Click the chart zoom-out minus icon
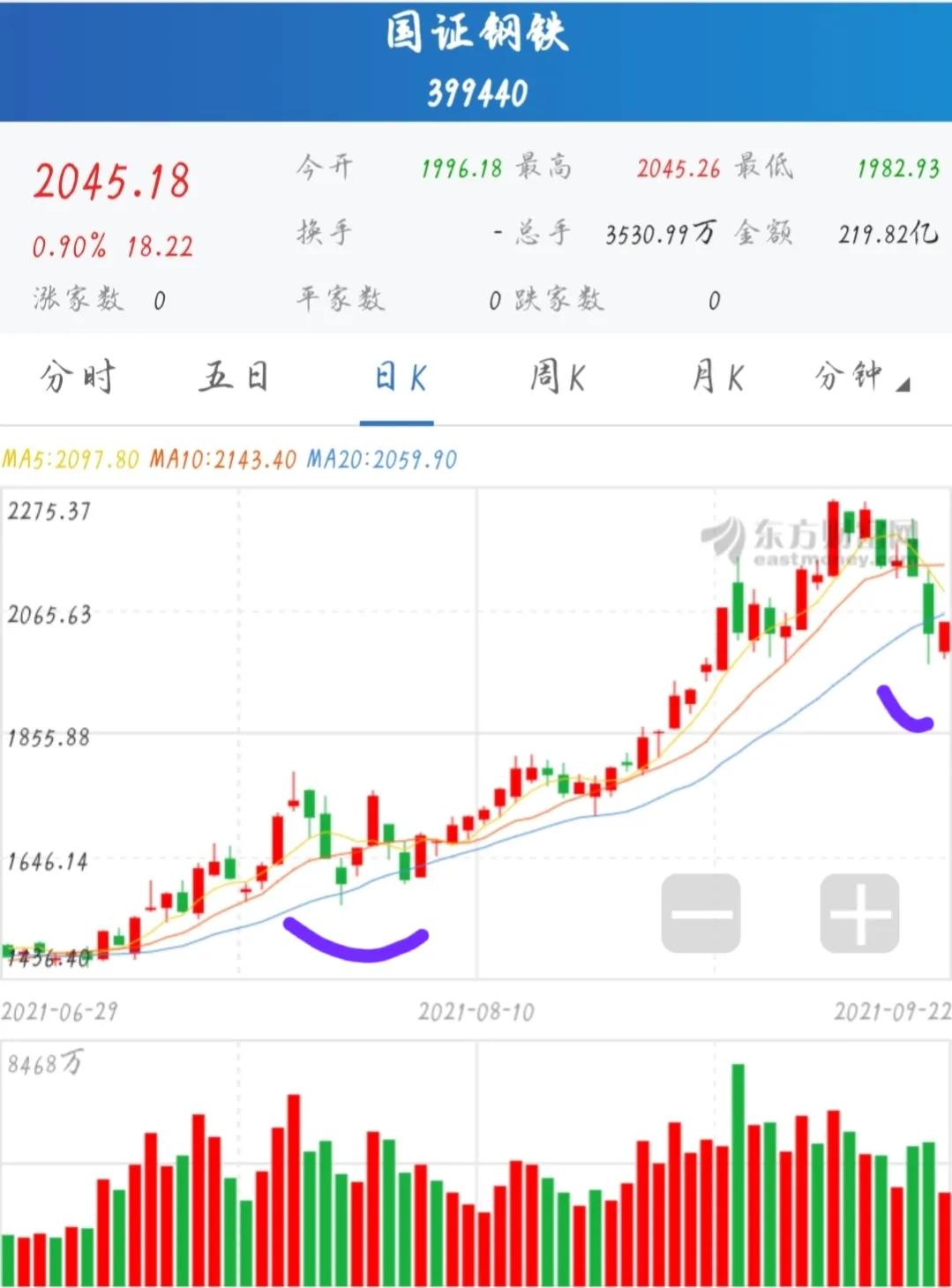 coord(701,915)
